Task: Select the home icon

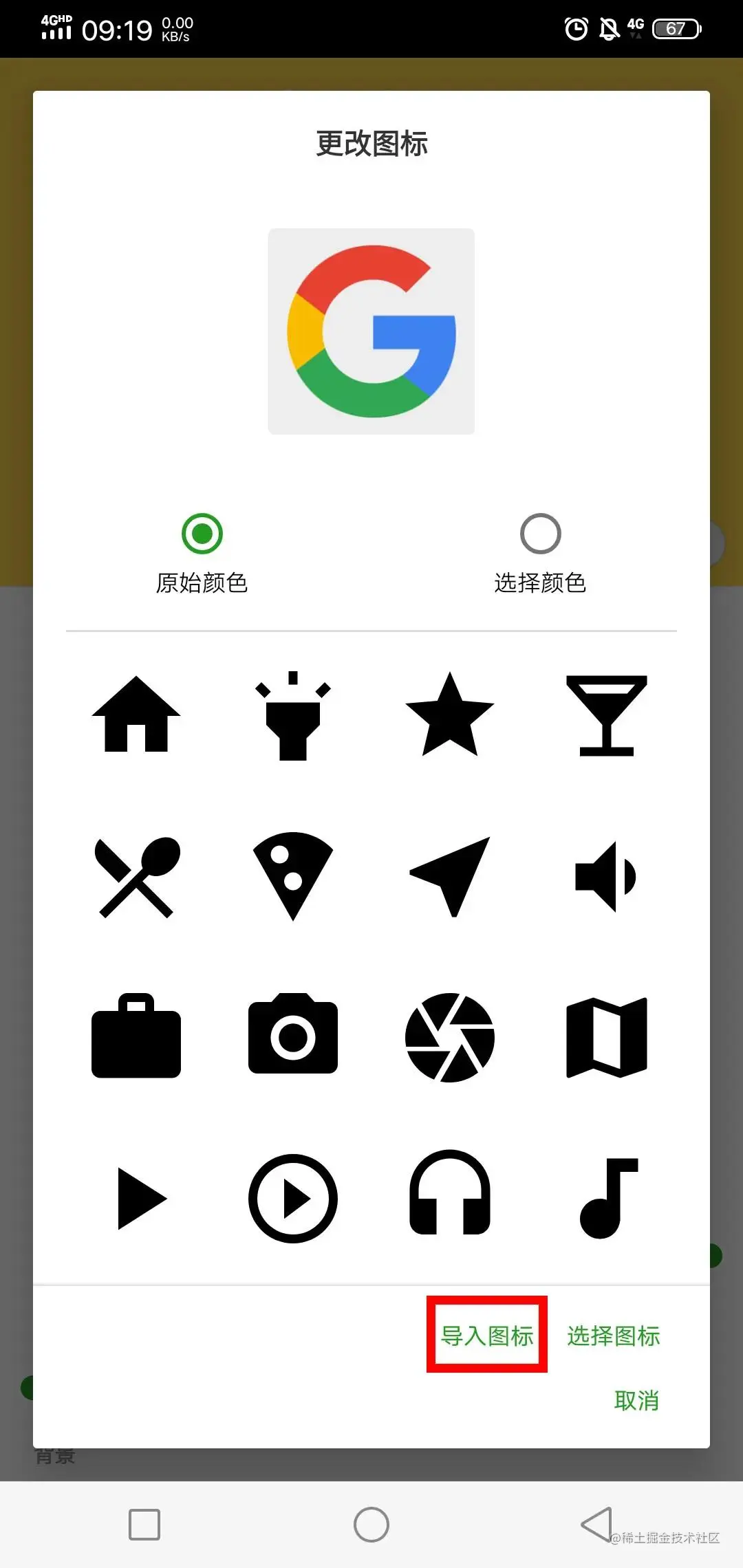Action: pos(136,715)
